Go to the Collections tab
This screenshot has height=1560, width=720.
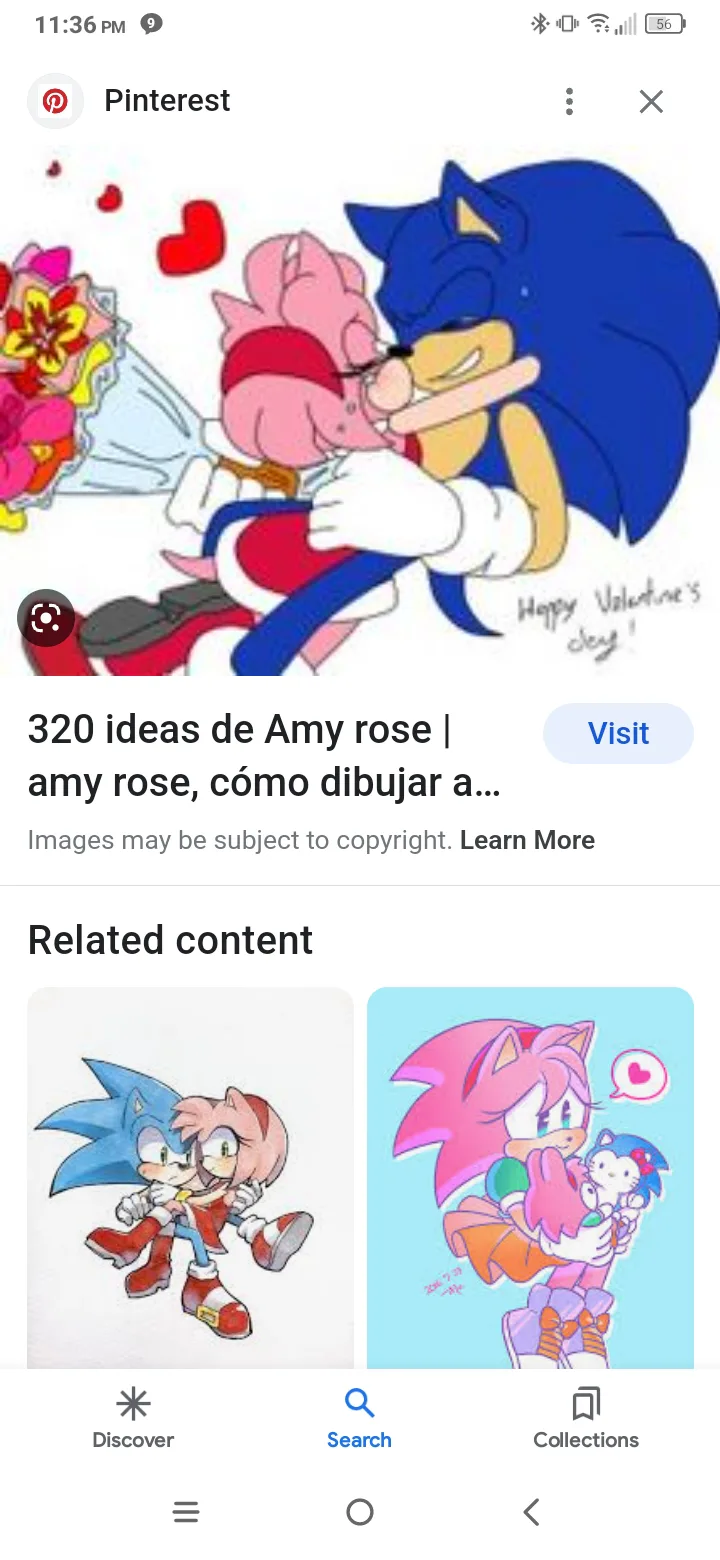click(586, 1419)
